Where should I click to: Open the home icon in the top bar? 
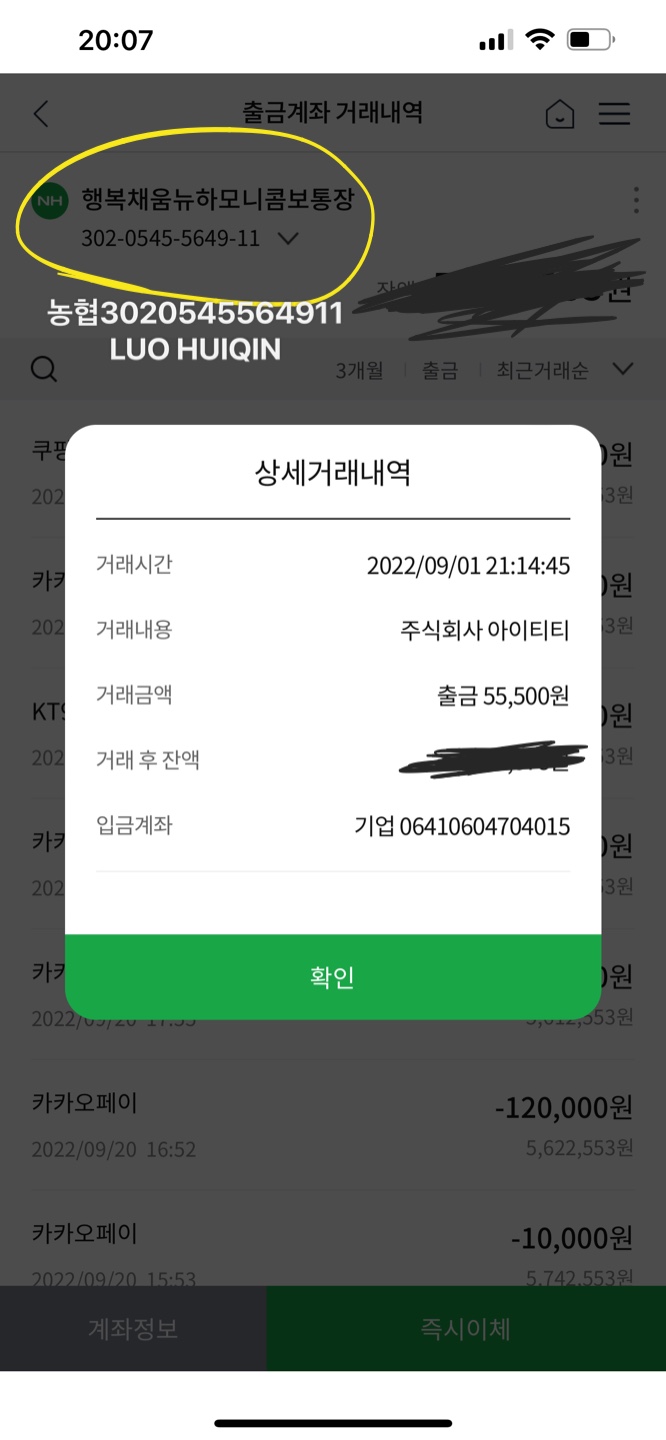coord(560,114)
